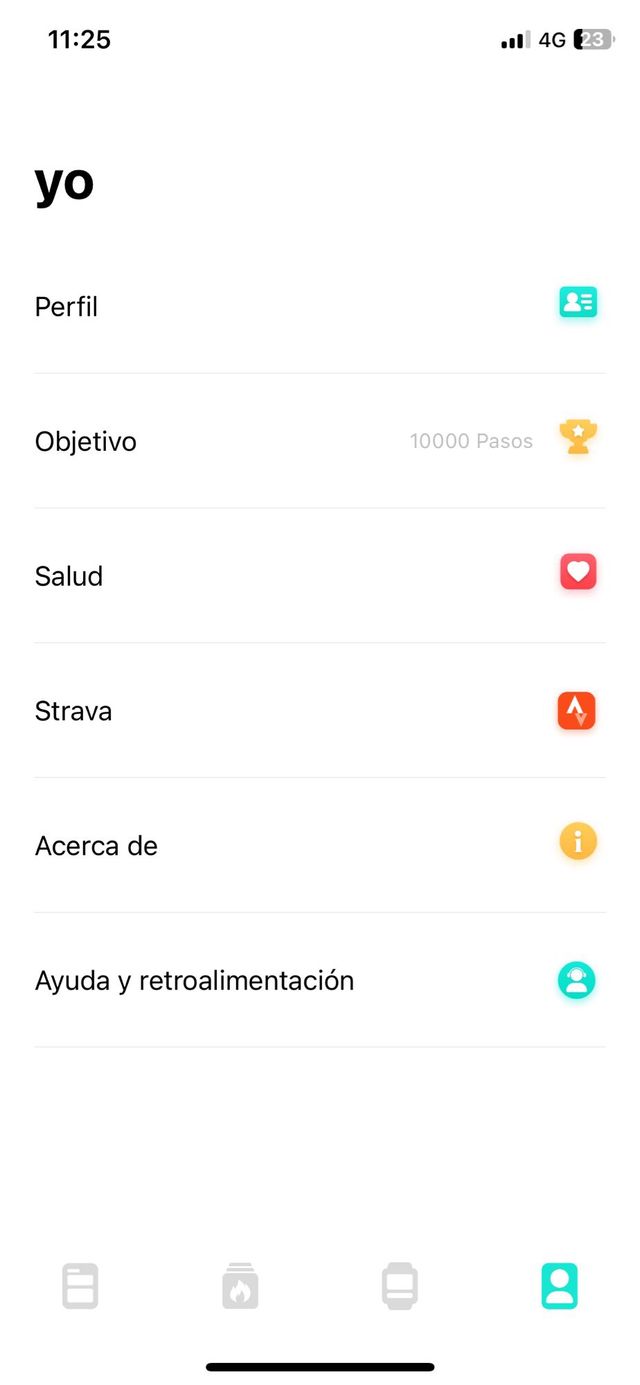Select the Acerca de row
The image size is (640, 1385).
click(x=320, y=846)
